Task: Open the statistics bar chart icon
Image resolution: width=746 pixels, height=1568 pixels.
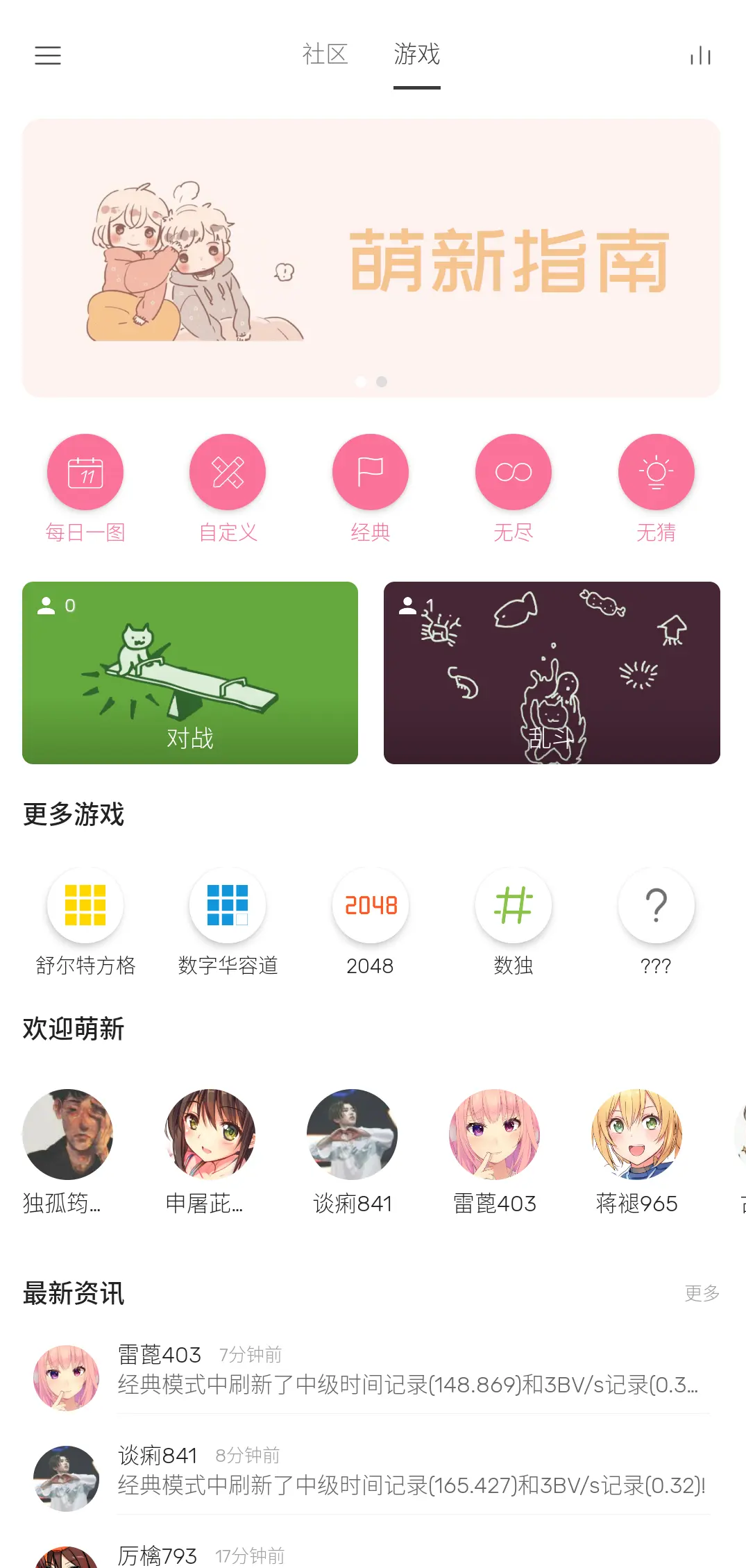Action: click(x=701, y=55)
